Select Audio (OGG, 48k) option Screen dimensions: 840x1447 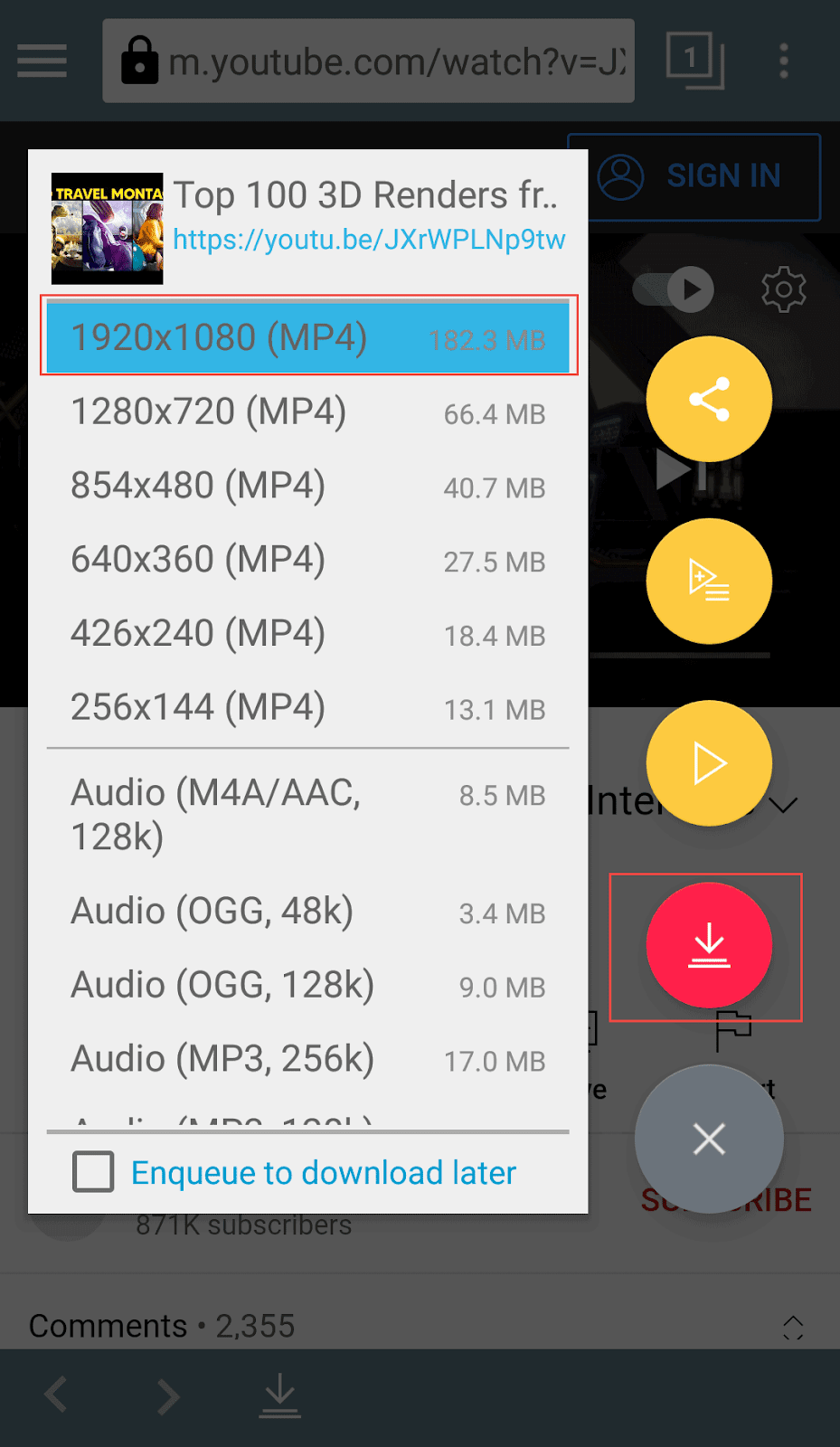pos(307,912)
